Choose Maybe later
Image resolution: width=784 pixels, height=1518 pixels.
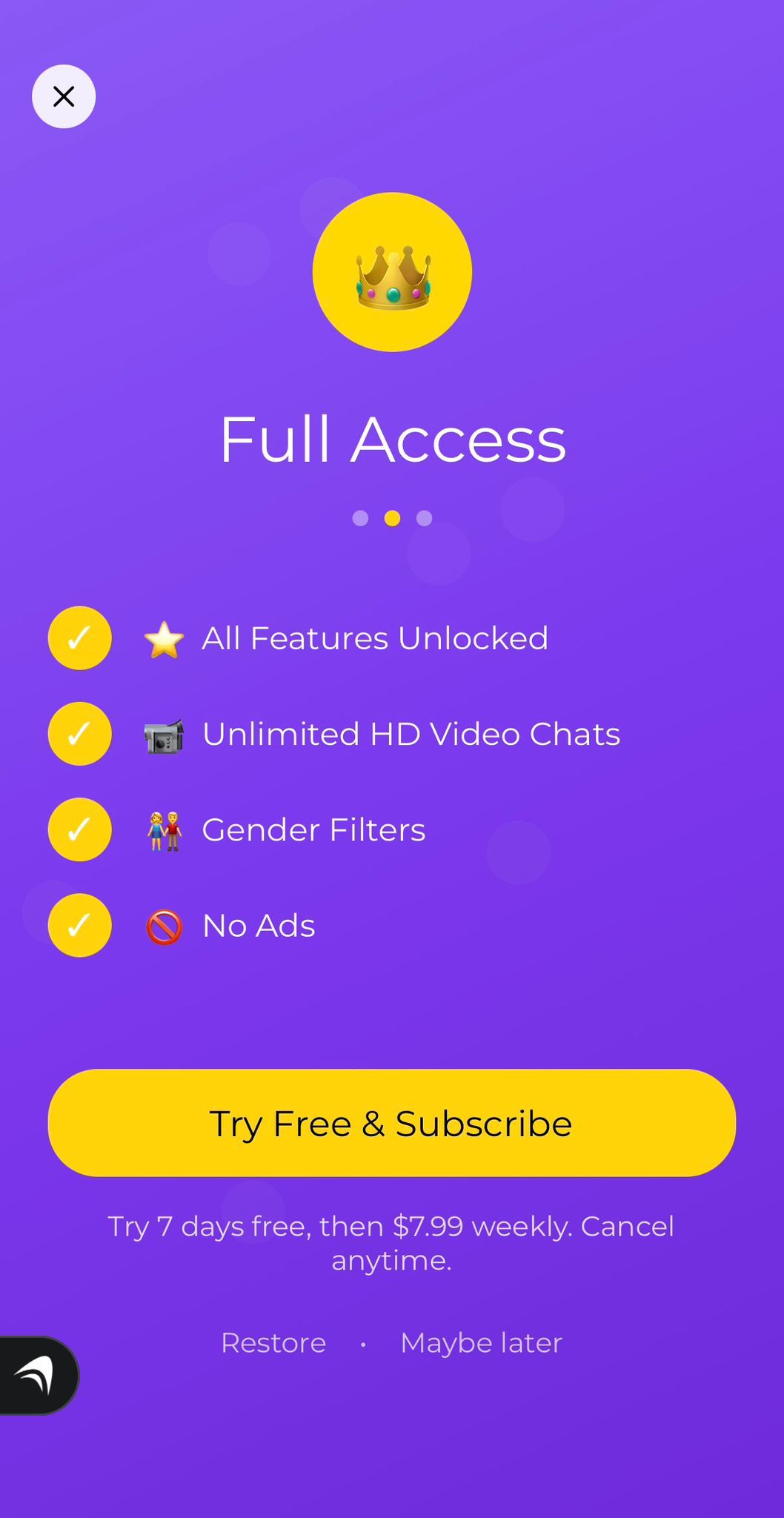481,1342
